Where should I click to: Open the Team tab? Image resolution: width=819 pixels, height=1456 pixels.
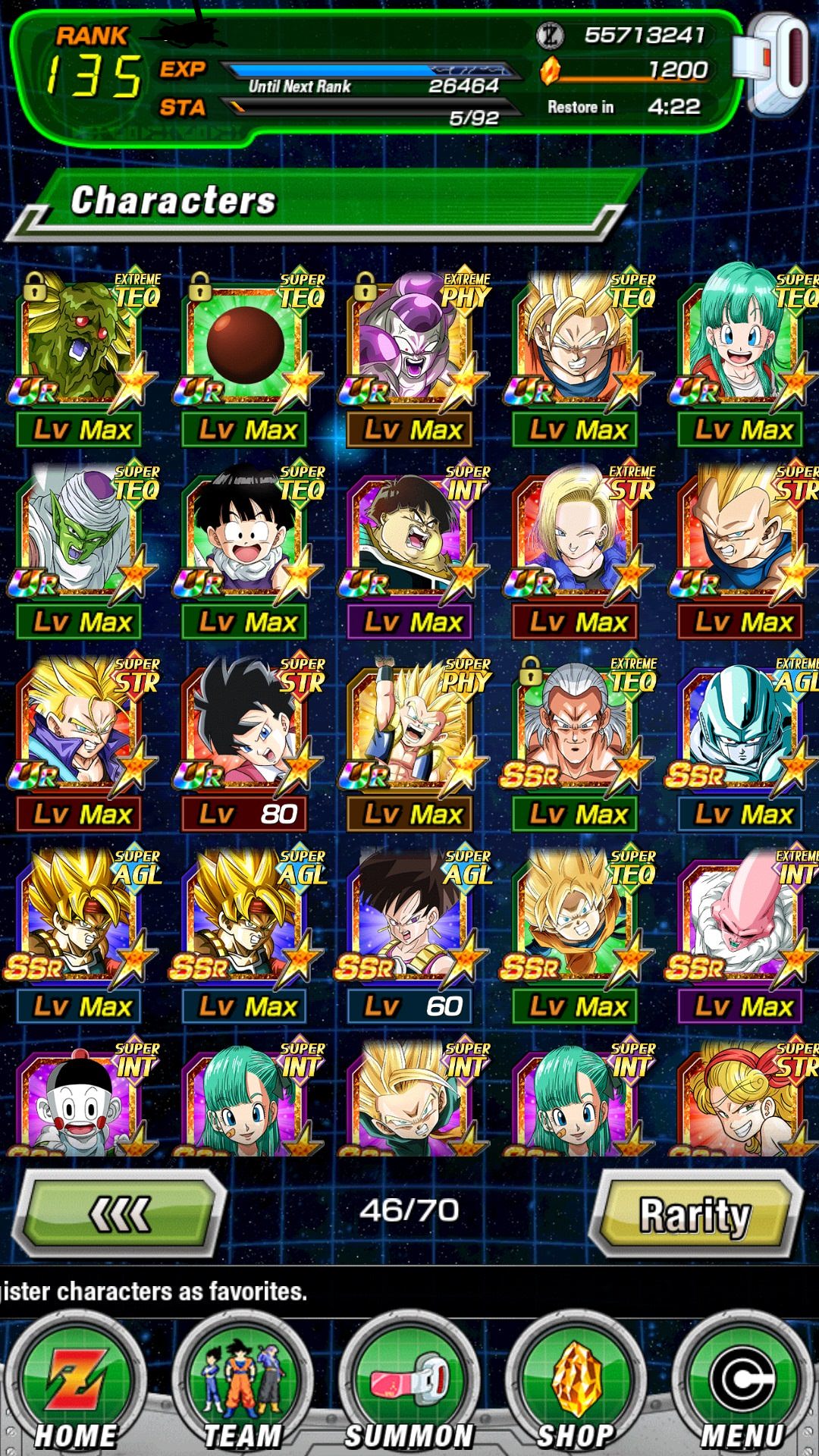click(243, 1388)
